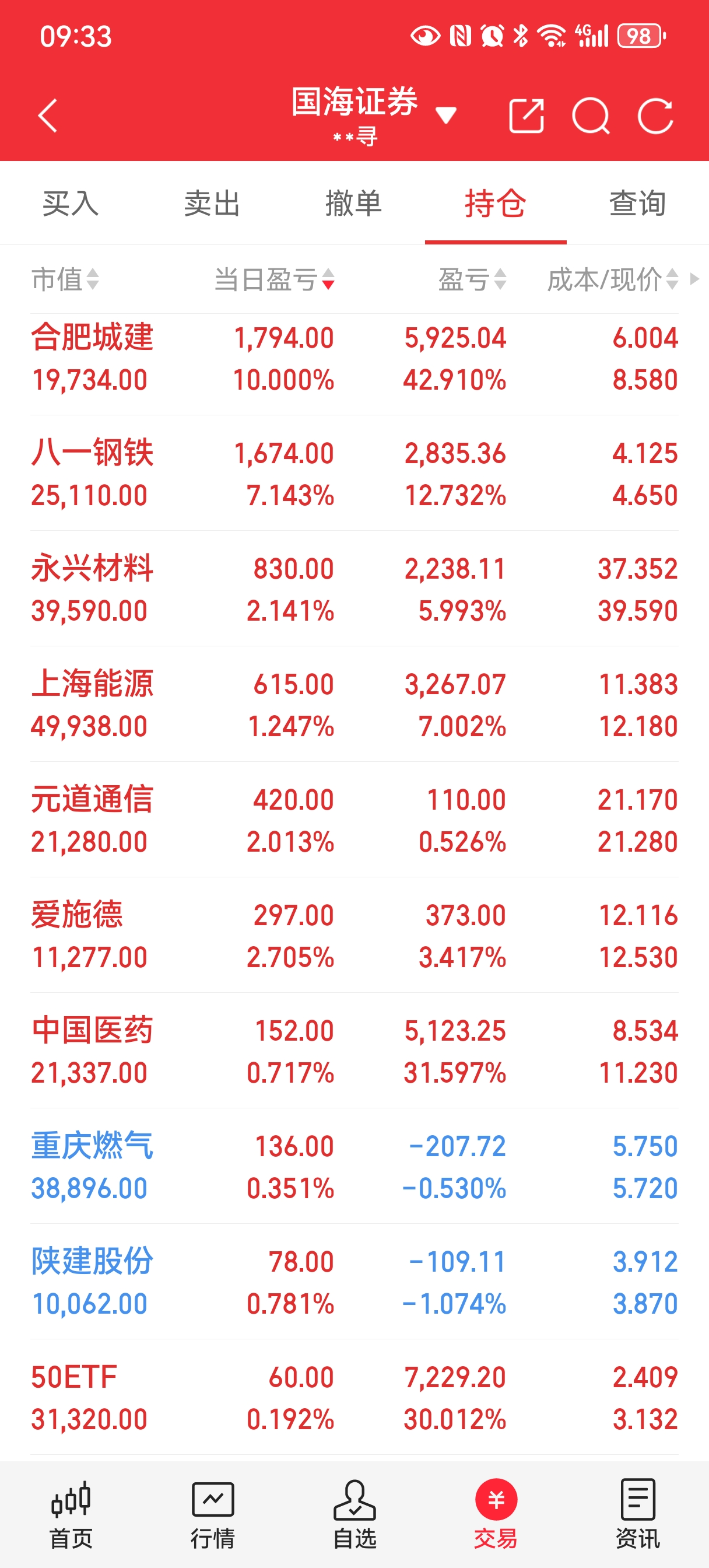Sort holdings by 当日盈亏
709x1568 pixels.
pos(274,280)
